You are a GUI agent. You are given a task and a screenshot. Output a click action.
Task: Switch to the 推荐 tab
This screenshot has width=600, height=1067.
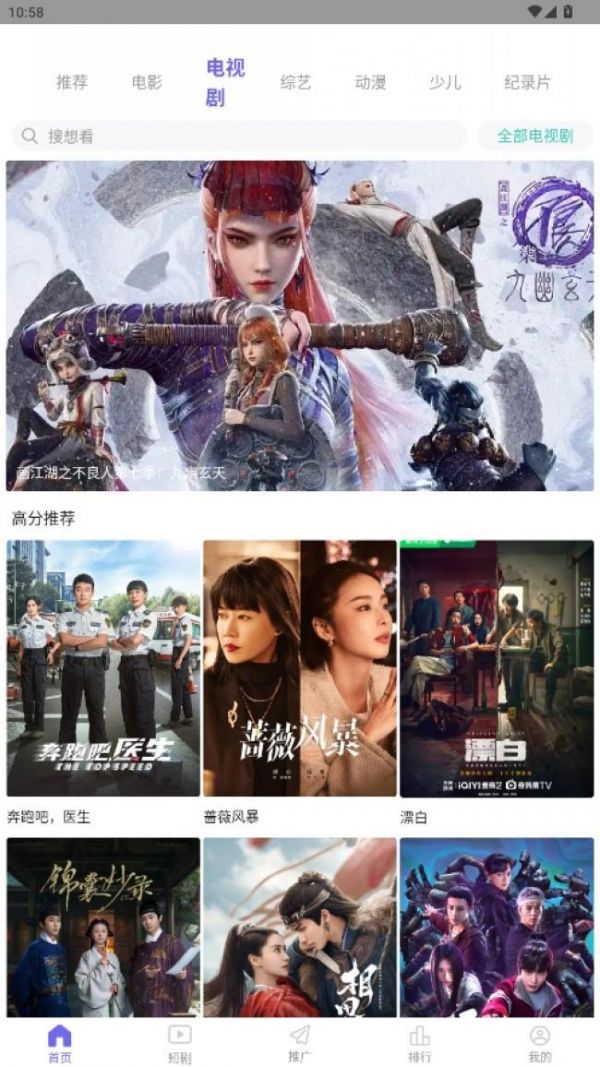72,82
